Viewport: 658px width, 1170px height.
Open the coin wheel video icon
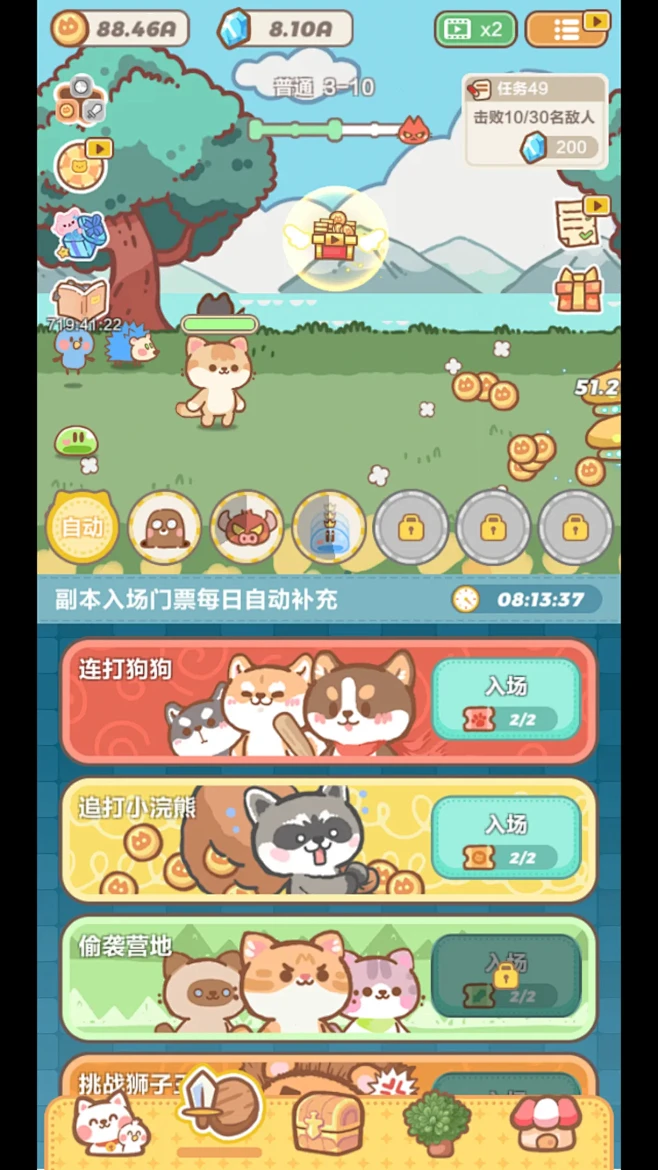(81, 165)
